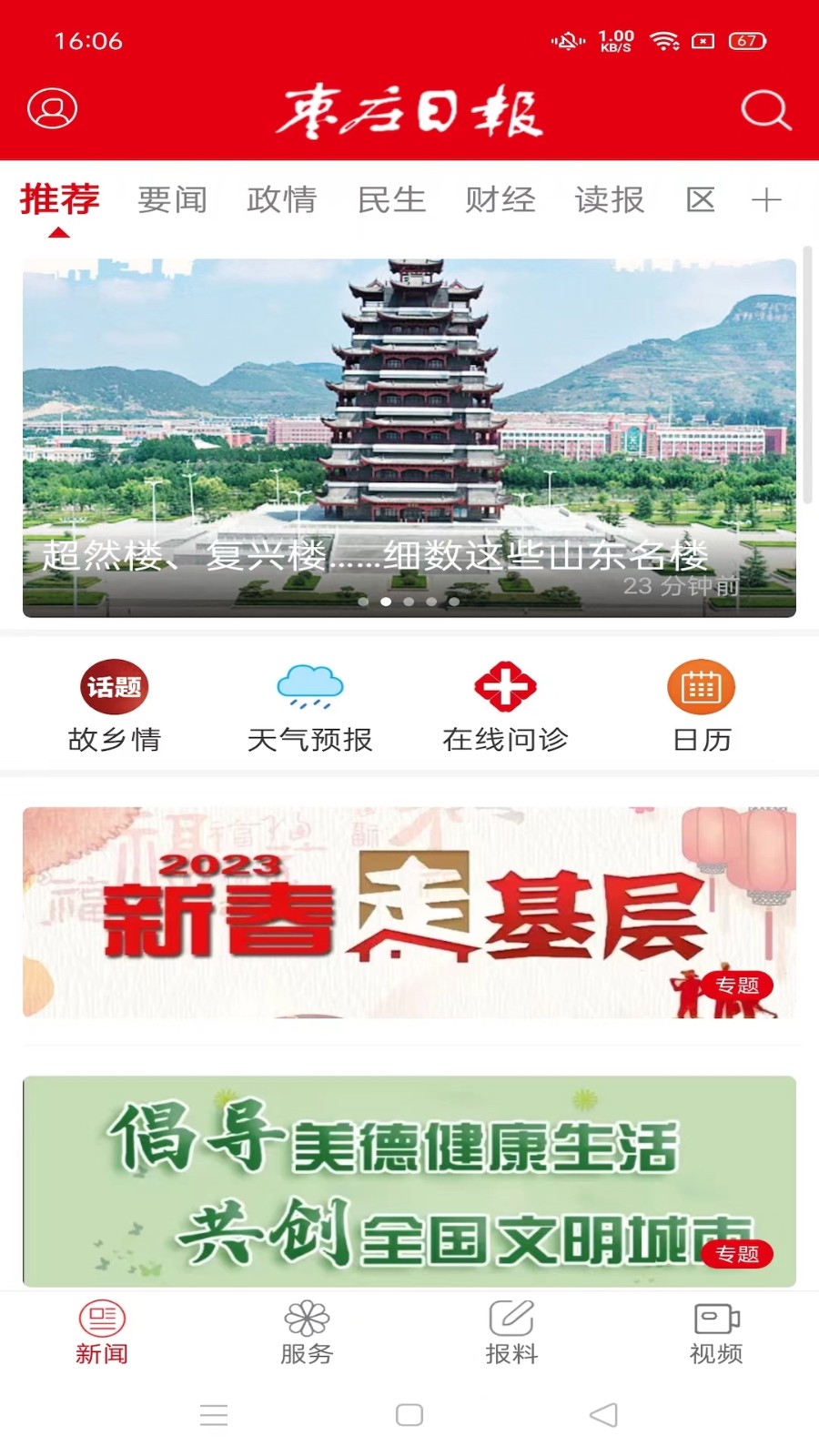Viewport: 819px width, 1456px height.
Task: Open the 超然楼、复兴楼 banner article
Action: pyautogui.click(x=409, y=437)
